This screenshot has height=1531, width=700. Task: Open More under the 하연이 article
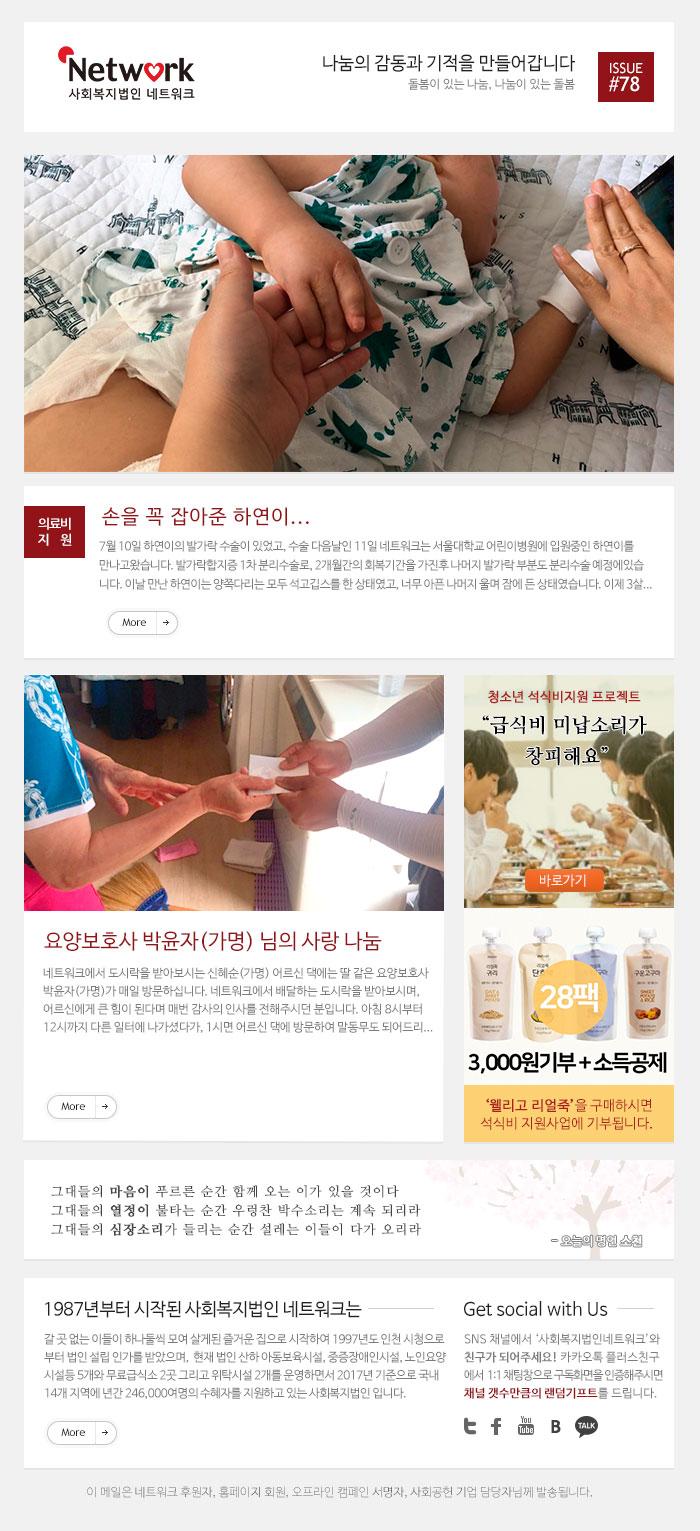(142, 622)
